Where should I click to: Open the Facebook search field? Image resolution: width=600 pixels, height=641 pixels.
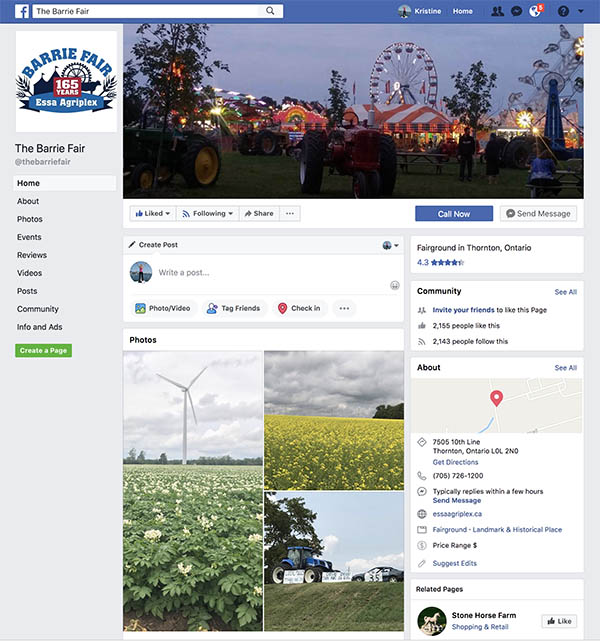point(150,11)
